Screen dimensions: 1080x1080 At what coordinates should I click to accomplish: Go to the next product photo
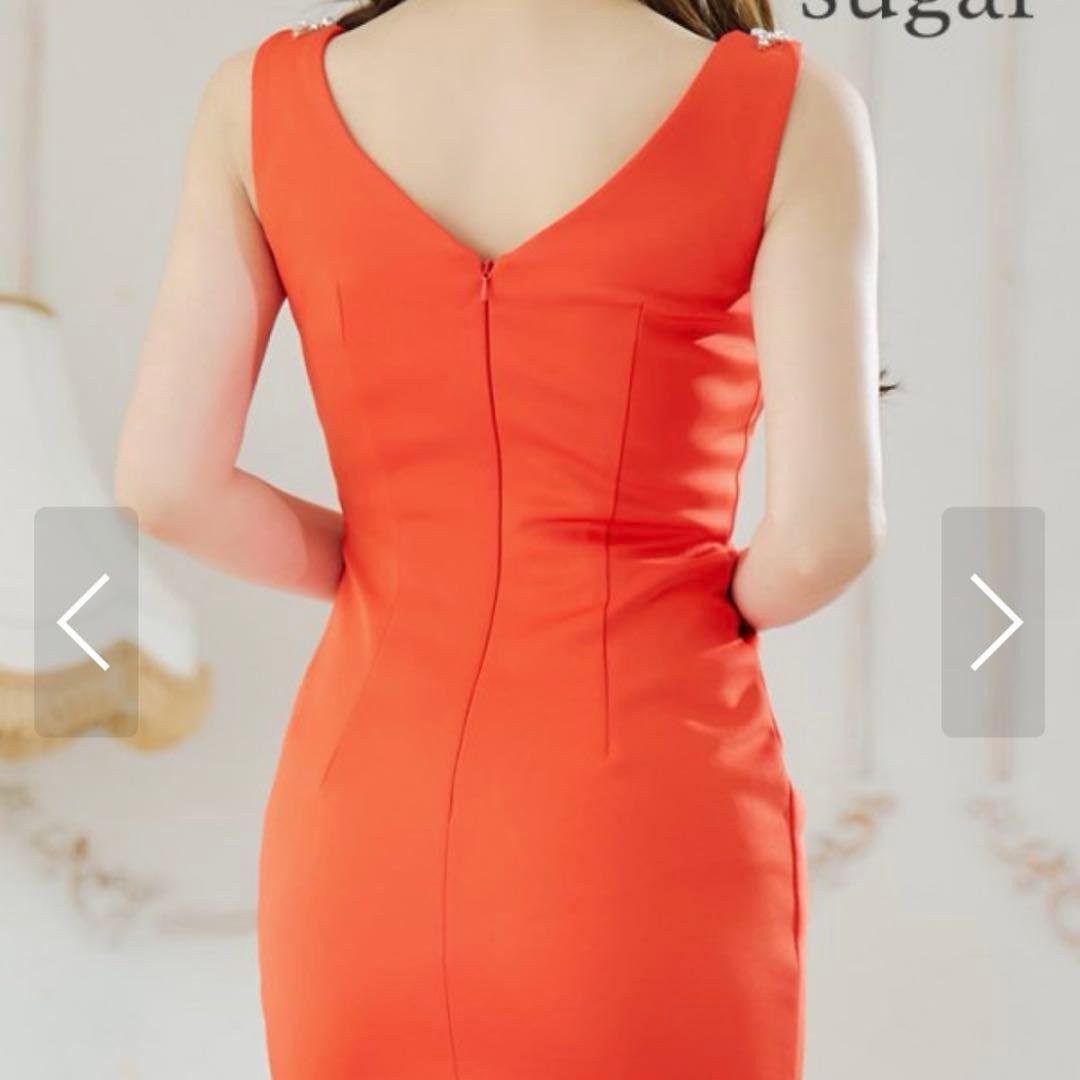click(x=993, y=622)
